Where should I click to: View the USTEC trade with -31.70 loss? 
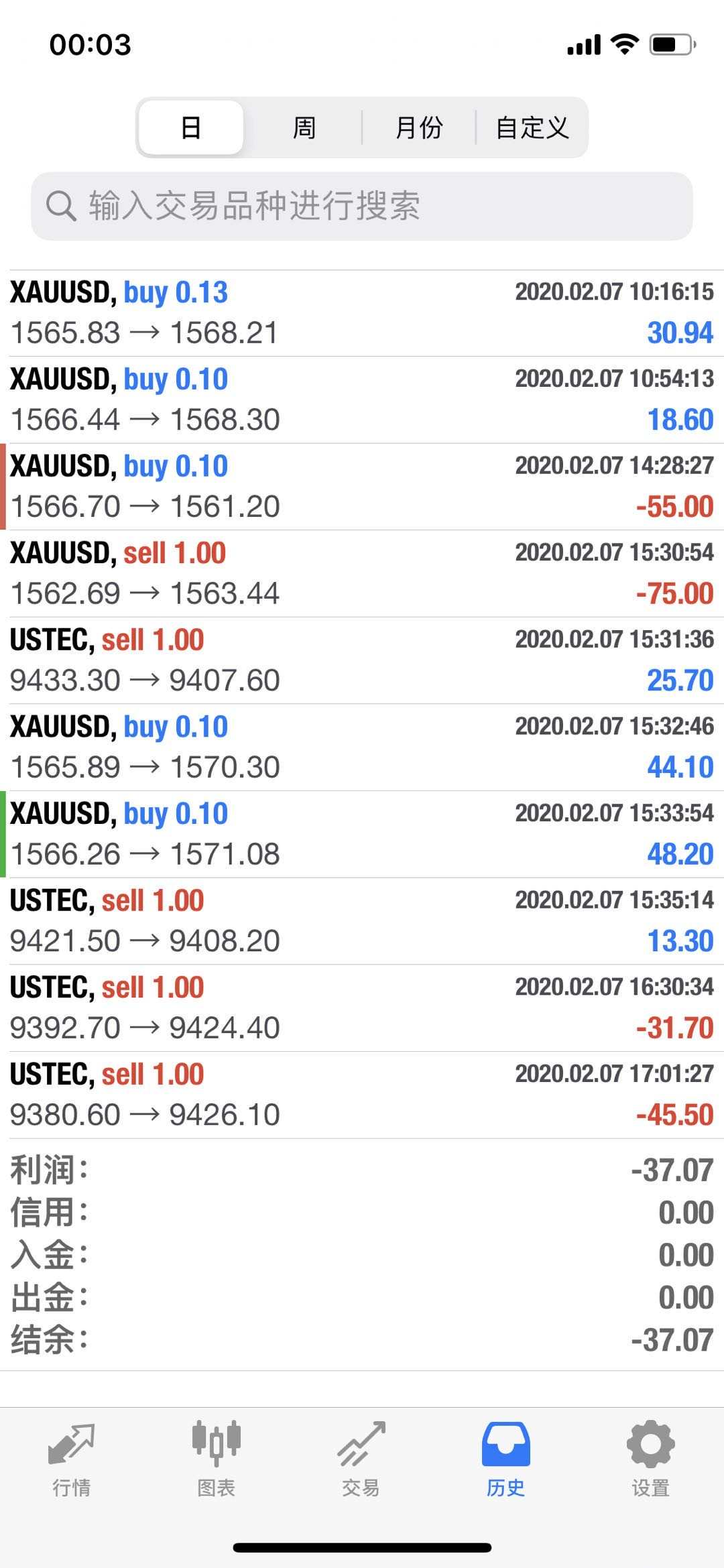(x=362, y=1008)
